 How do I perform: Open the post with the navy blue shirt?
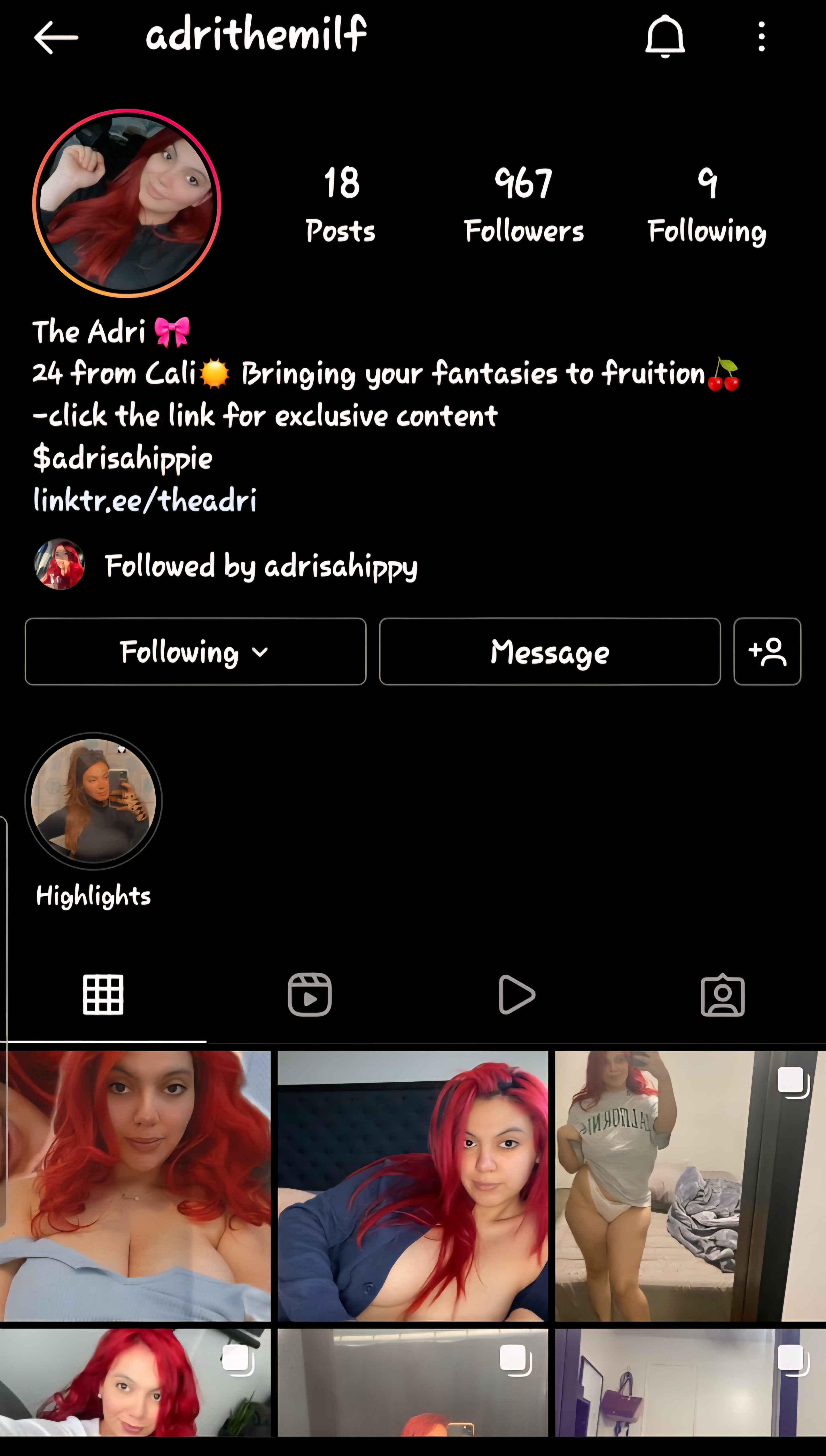tap(412, 1186)
